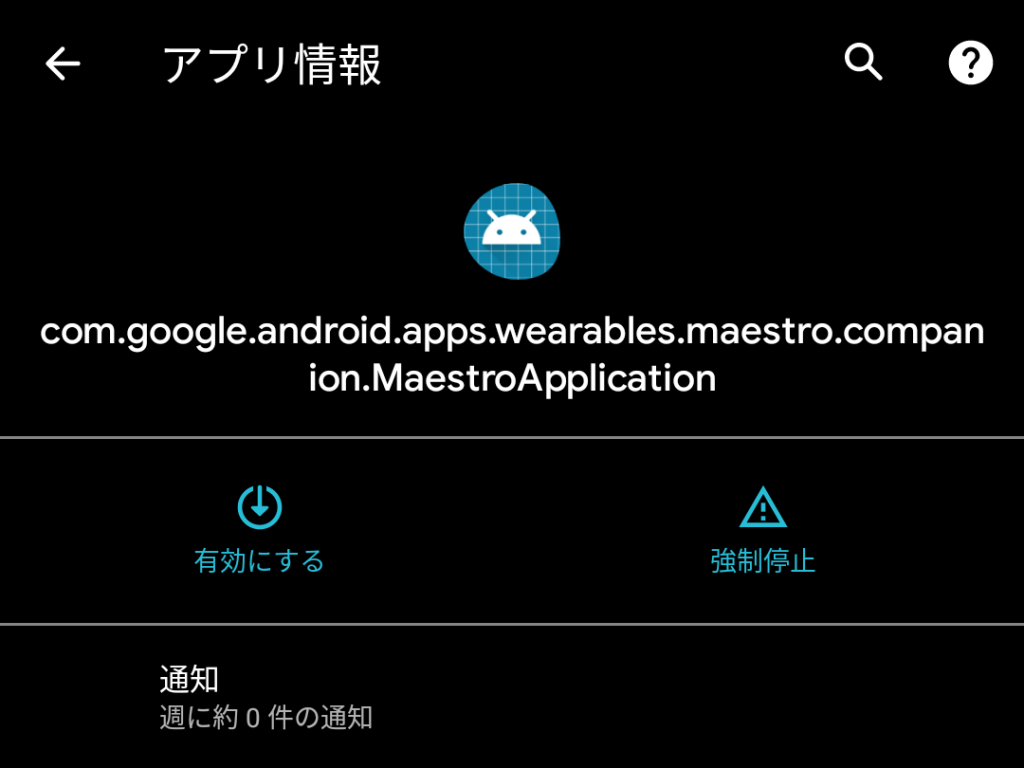Open help via the question mark icon
The height and width of the screenshot is (768, 1024).
(x=969, y=64)
